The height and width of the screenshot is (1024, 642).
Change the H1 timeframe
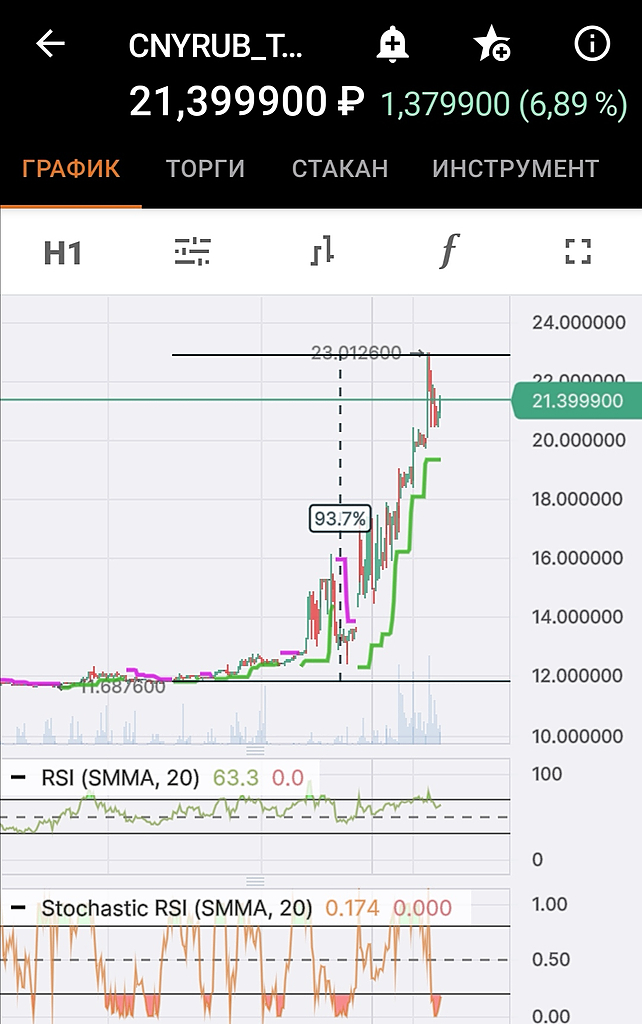(63, 252)
